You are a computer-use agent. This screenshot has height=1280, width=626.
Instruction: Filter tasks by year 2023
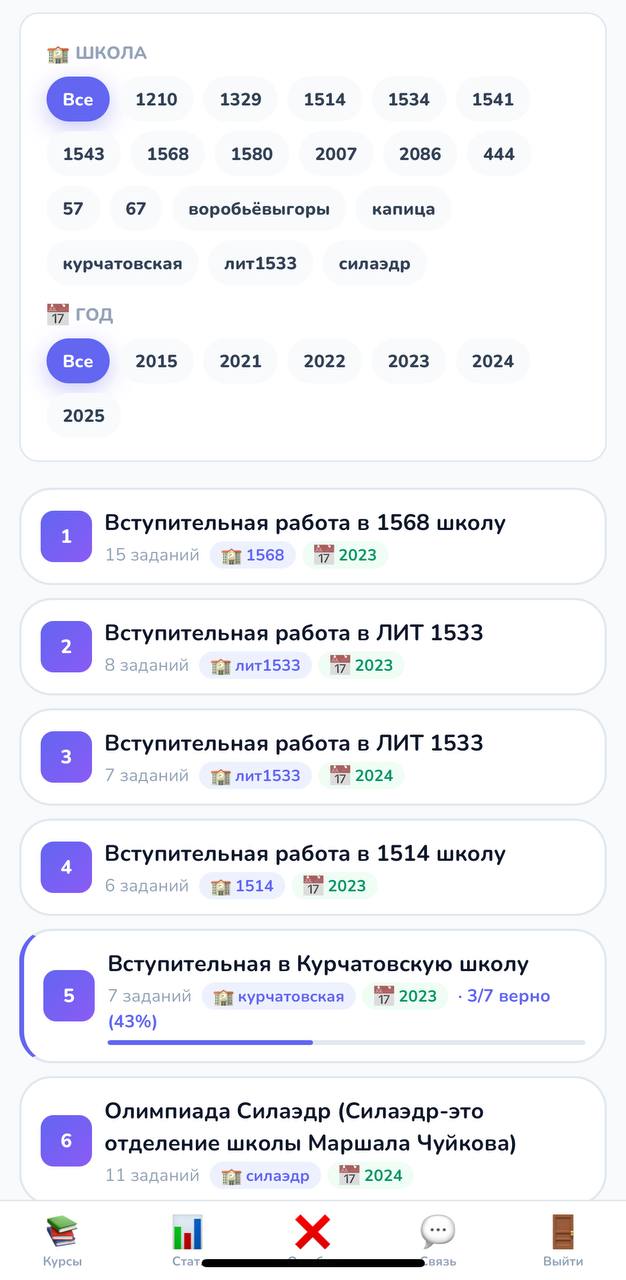(408, 361)
